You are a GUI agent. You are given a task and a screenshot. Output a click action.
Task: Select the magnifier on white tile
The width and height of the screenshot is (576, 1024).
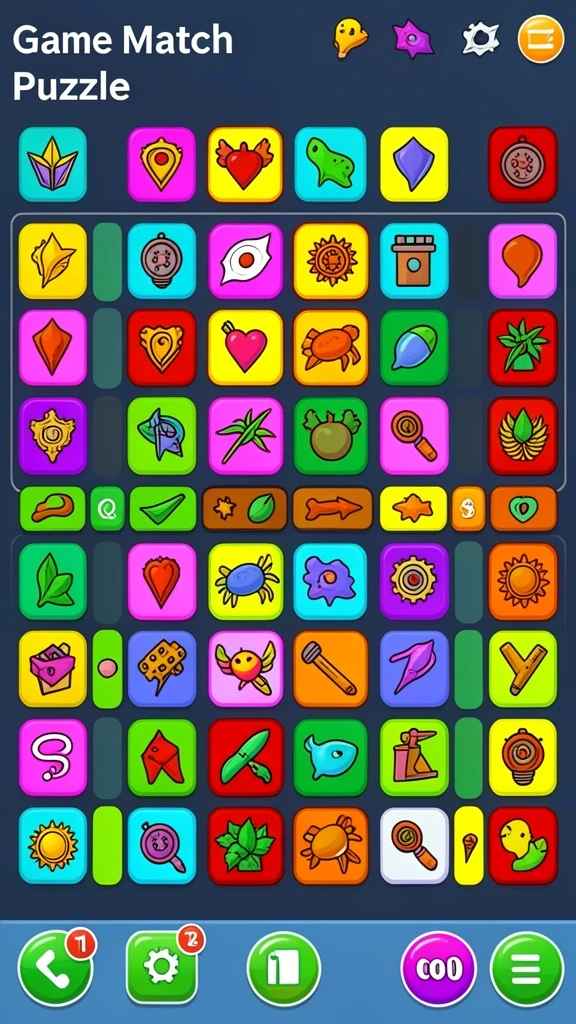pyautogui.click(x=414, y=846)
